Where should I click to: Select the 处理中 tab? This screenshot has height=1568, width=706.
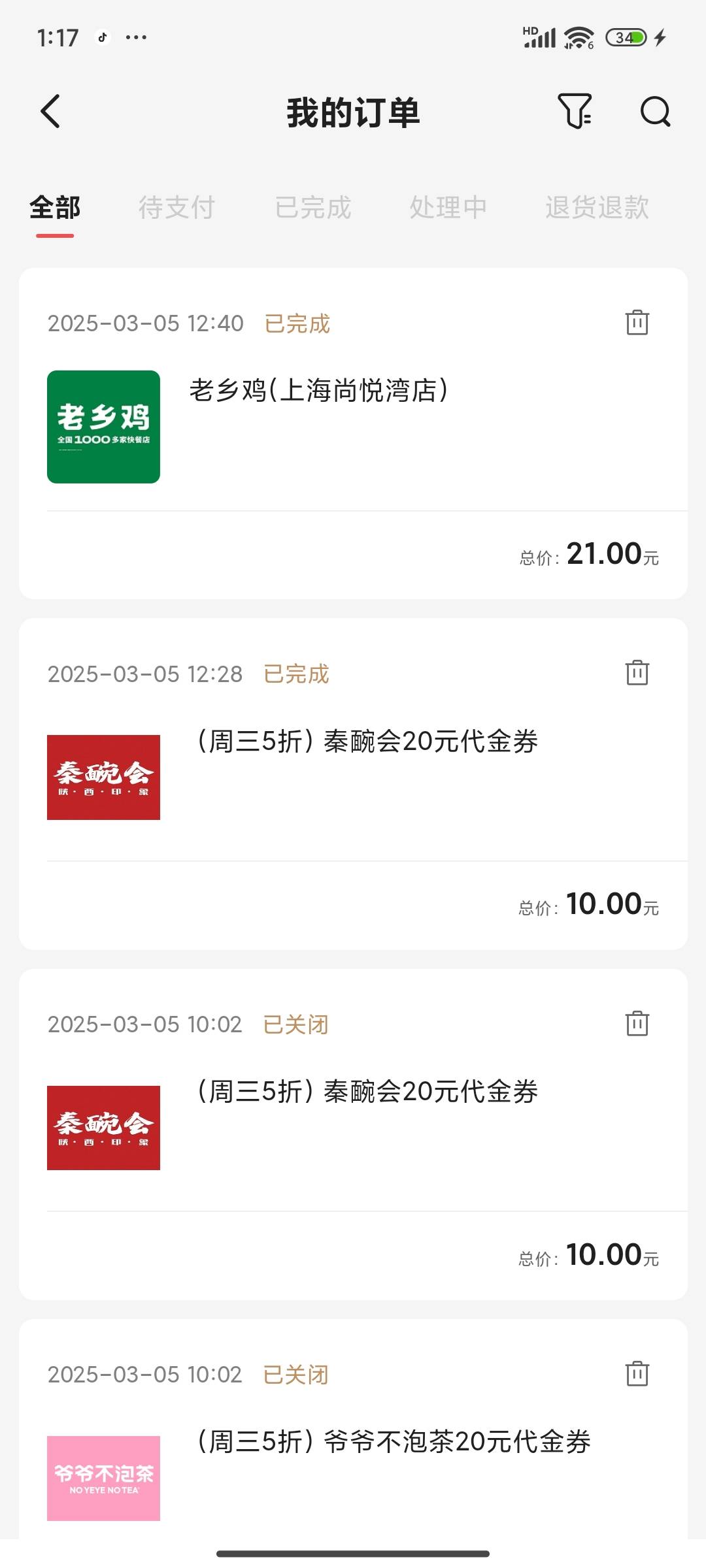pyautogui.click(x=448, y=208)
